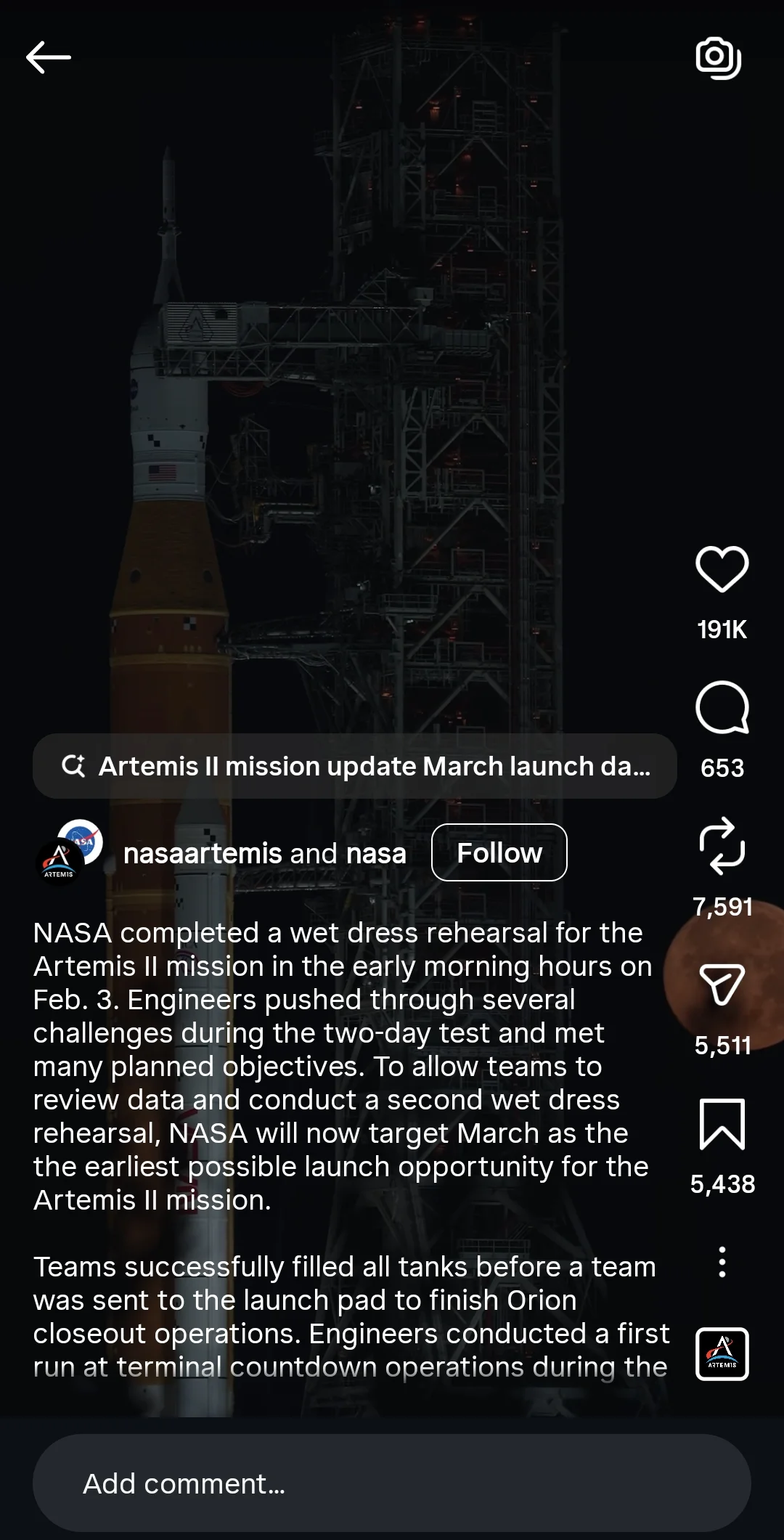Like this Artemis II reel
The height and width of the screenshot is (1540, 784).
point(722,569)
